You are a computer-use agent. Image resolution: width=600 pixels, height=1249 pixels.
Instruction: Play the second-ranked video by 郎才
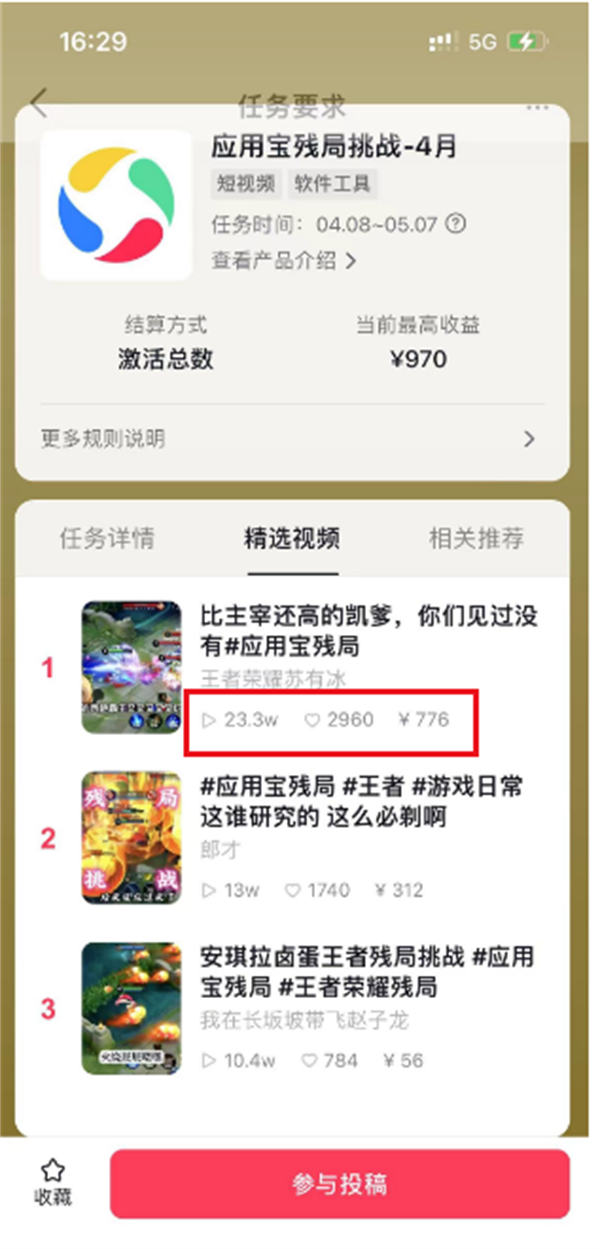[132, 837]
